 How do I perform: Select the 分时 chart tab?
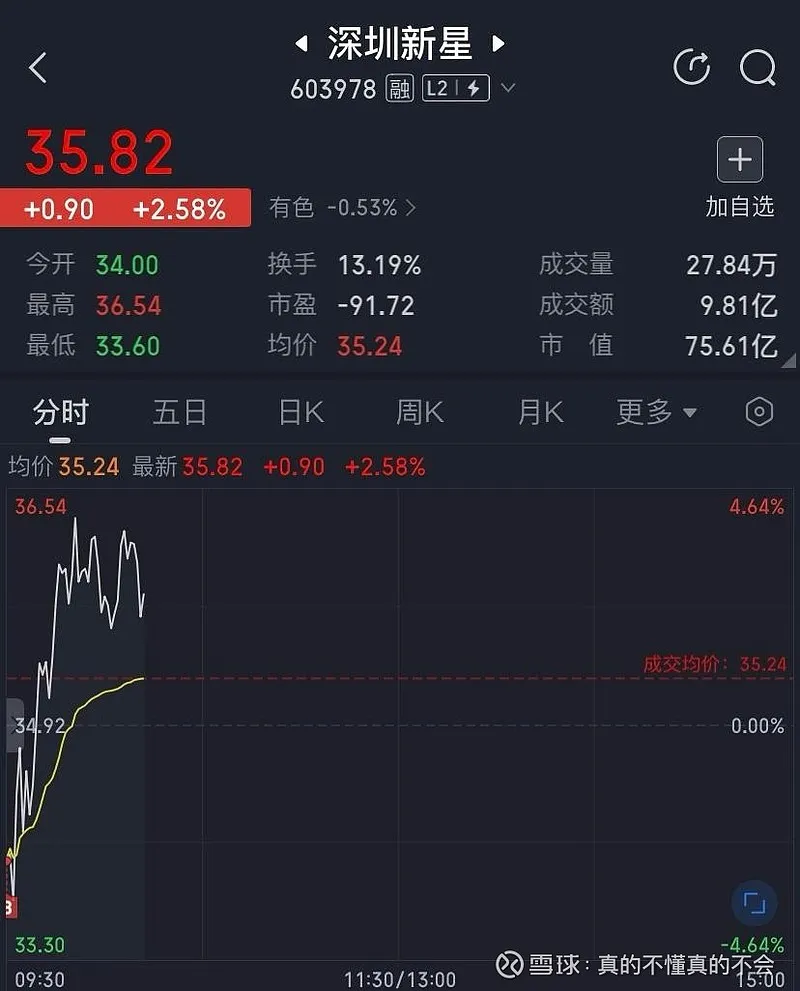[x=60, y=412]
